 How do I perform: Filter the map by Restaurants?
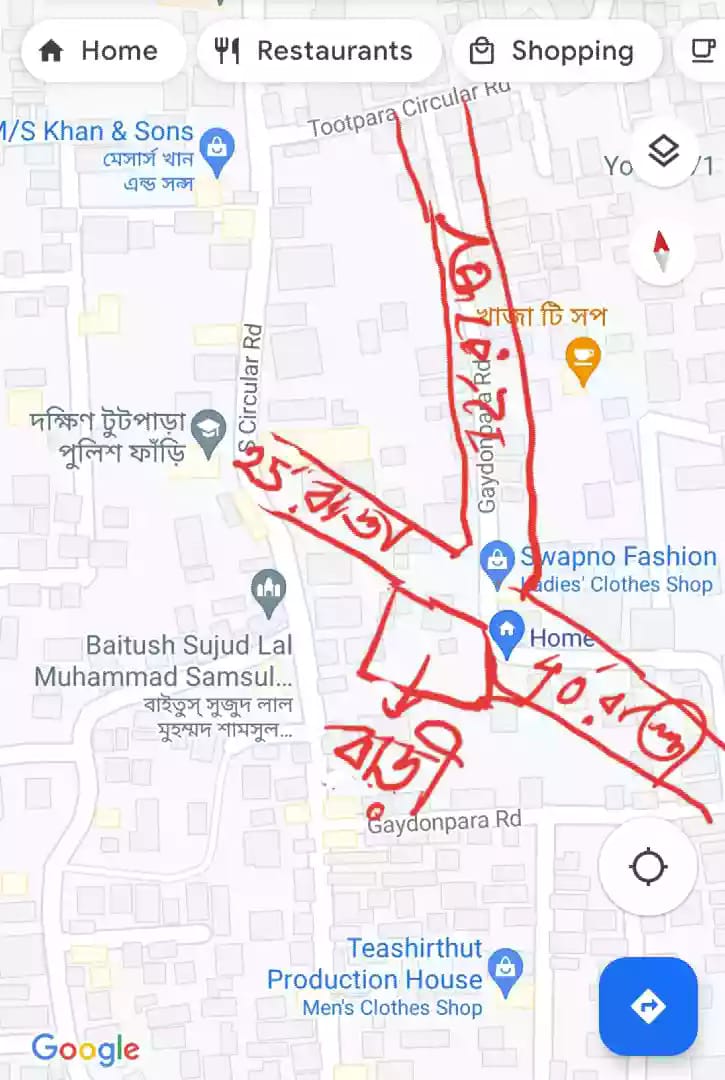pyautogui.click(x=318, y=51)
